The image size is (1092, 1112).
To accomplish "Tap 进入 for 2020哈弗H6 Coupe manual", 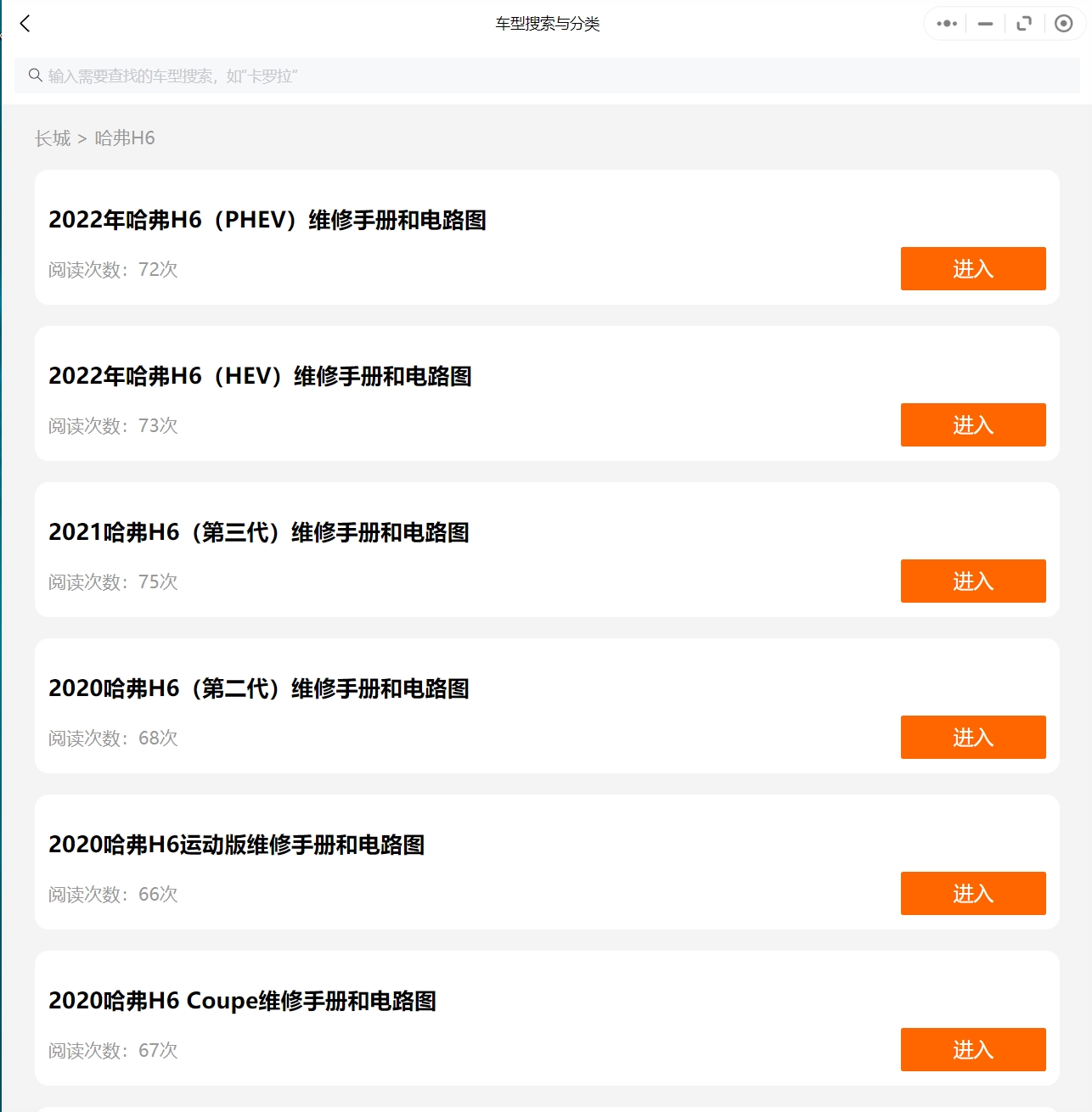I will coord(972,1050).
